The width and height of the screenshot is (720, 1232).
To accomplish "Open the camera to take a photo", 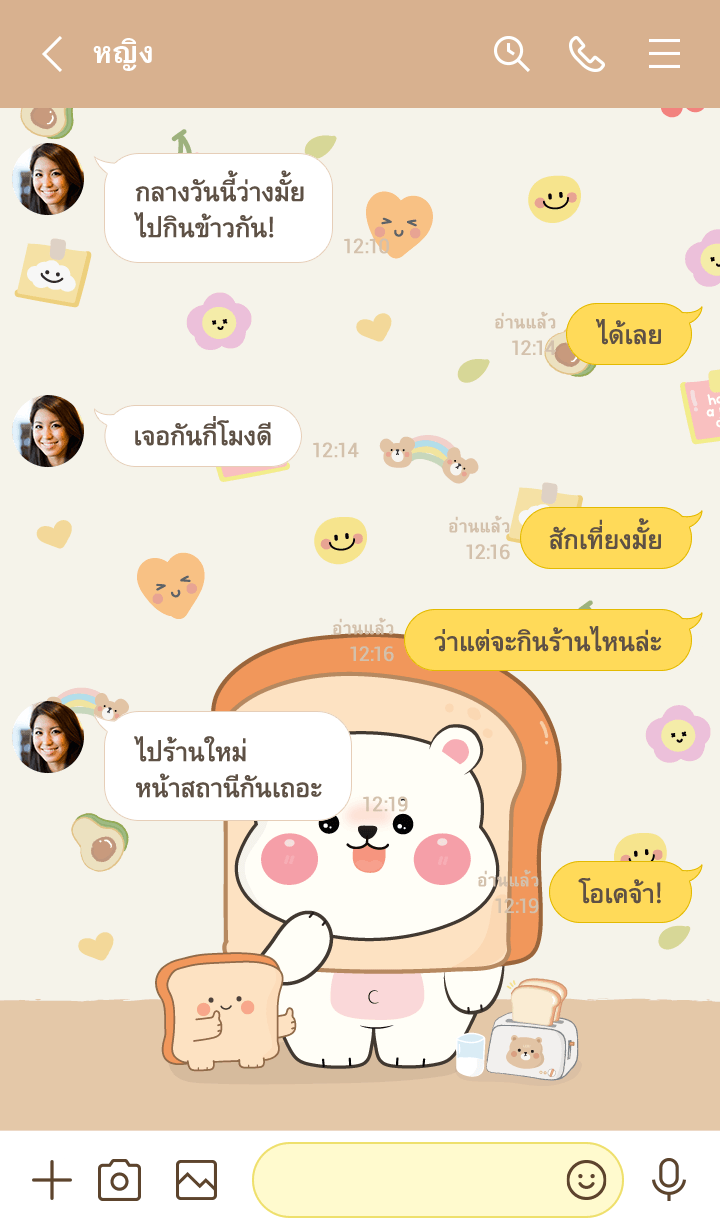I will (x=119, y=1180).
